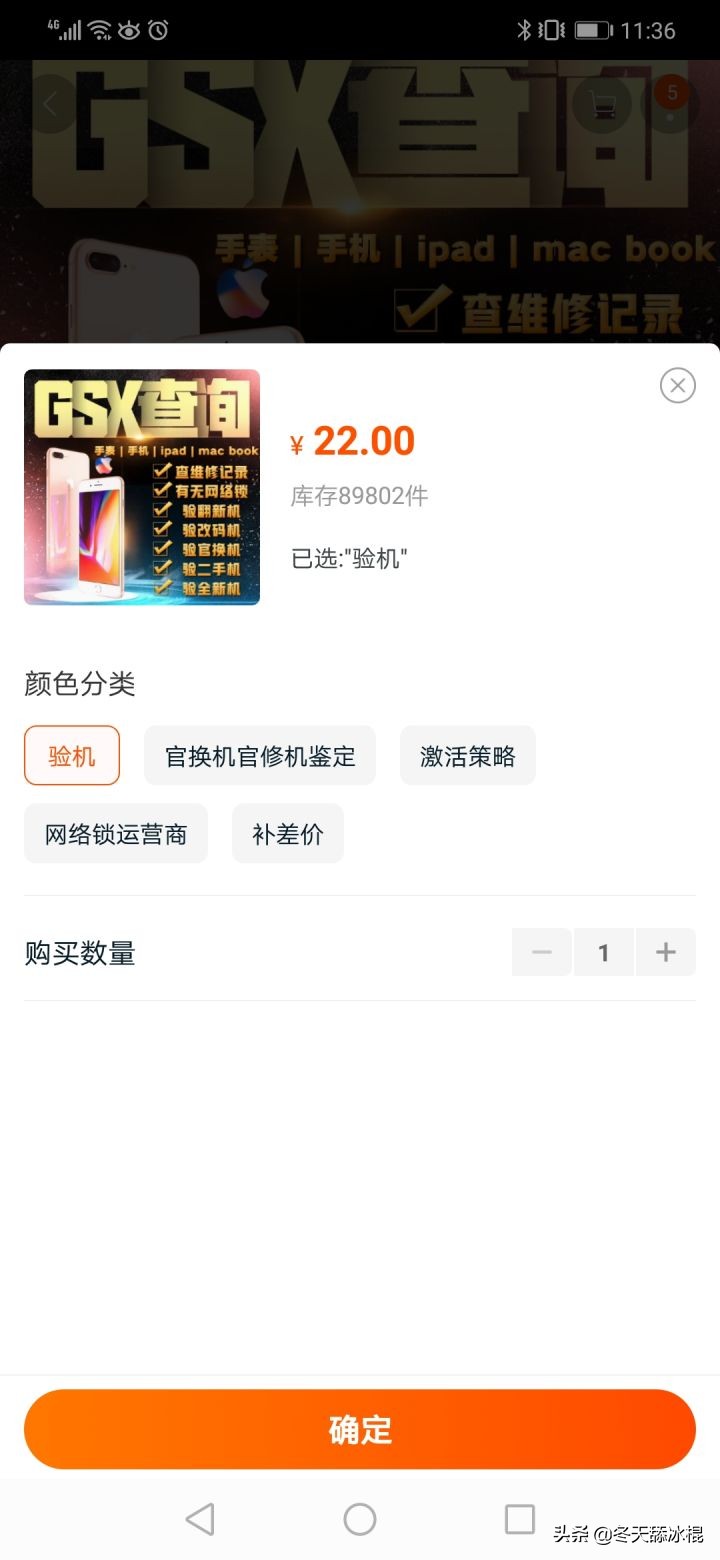
Task: Select the 网络锁运营商 option
Action: [x=115, y=833]
